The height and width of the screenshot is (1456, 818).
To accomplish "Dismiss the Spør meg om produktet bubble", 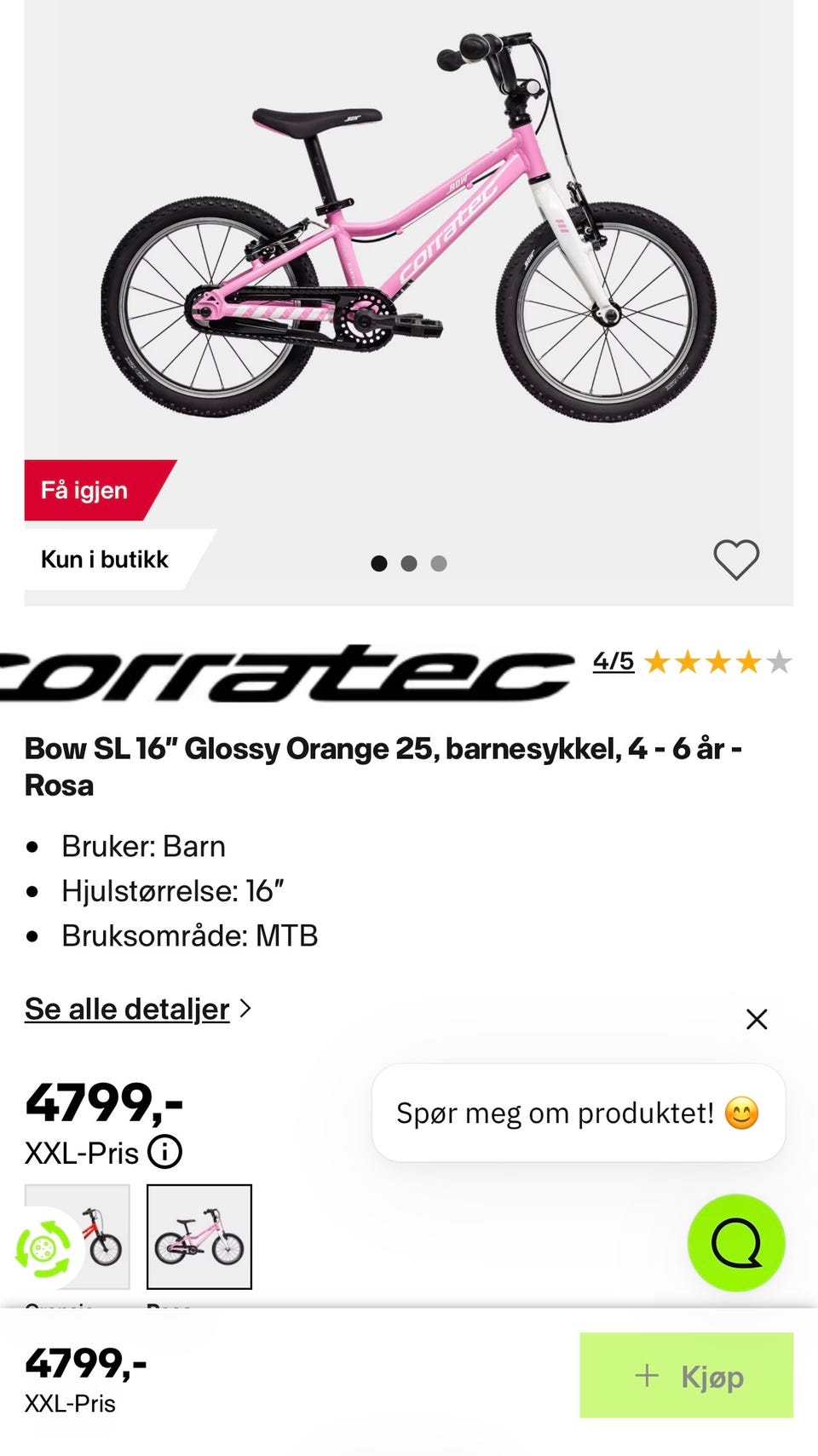I will coord(757,1019).
